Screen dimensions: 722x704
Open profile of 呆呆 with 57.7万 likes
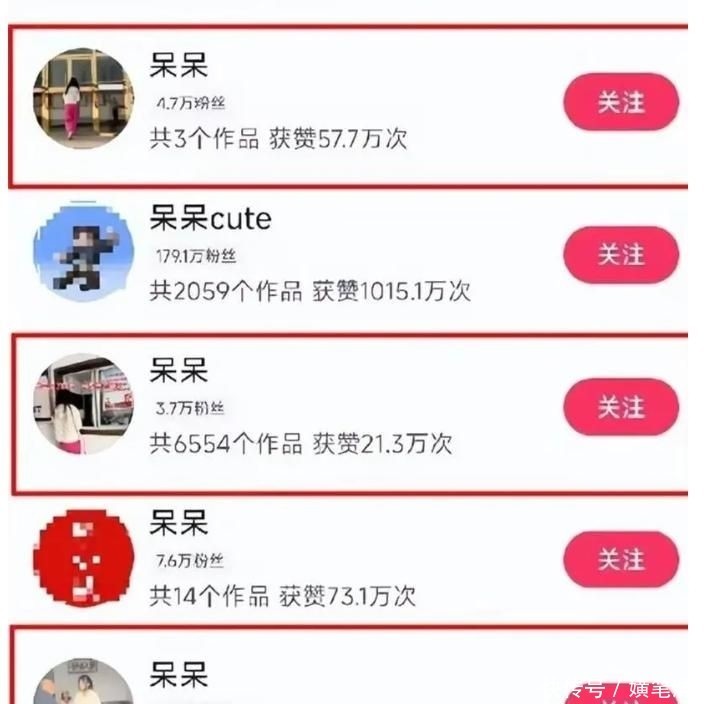pos(83,99)
